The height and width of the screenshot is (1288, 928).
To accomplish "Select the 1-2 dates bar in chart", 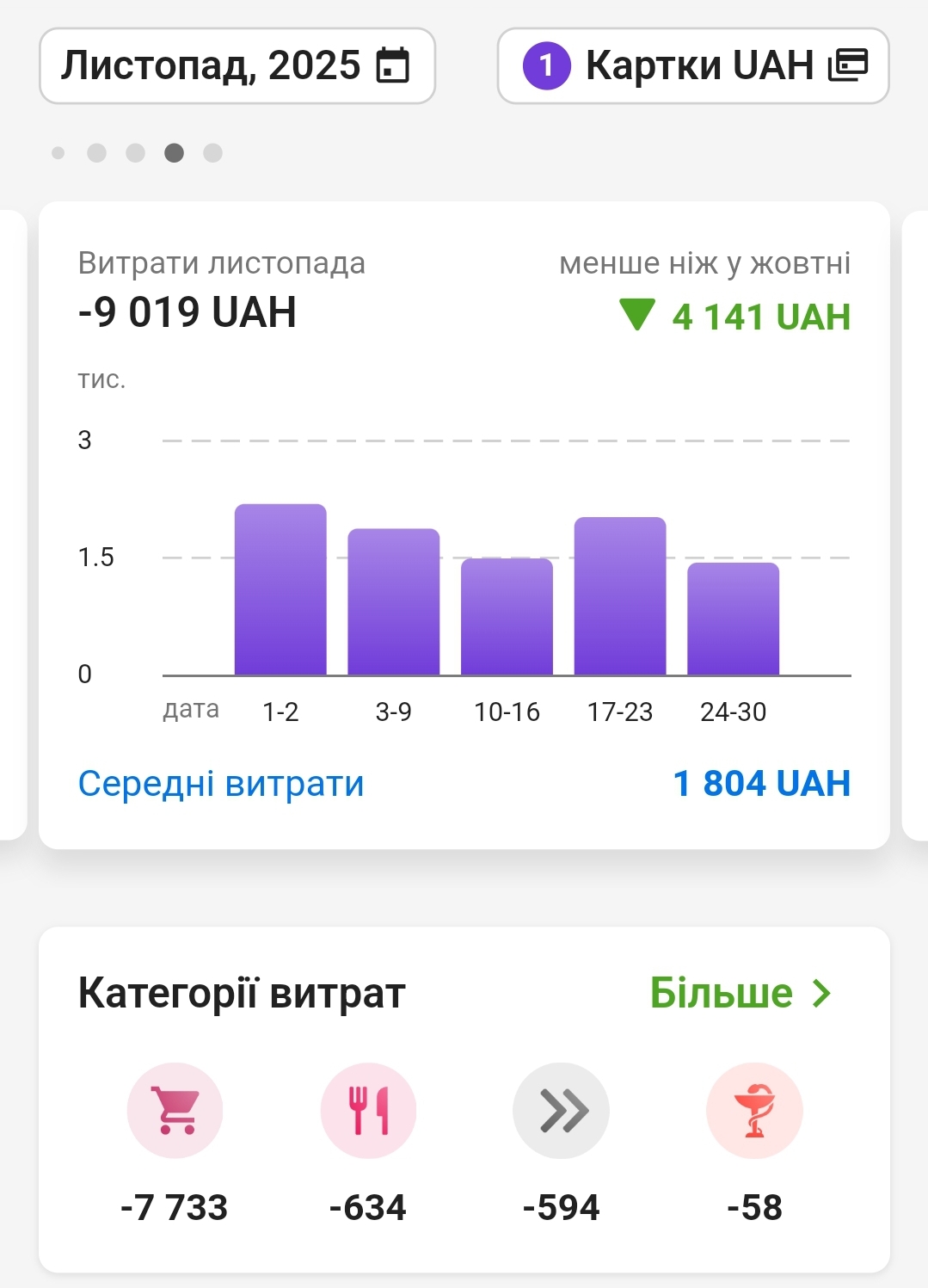I will click(x=280, y=590).
